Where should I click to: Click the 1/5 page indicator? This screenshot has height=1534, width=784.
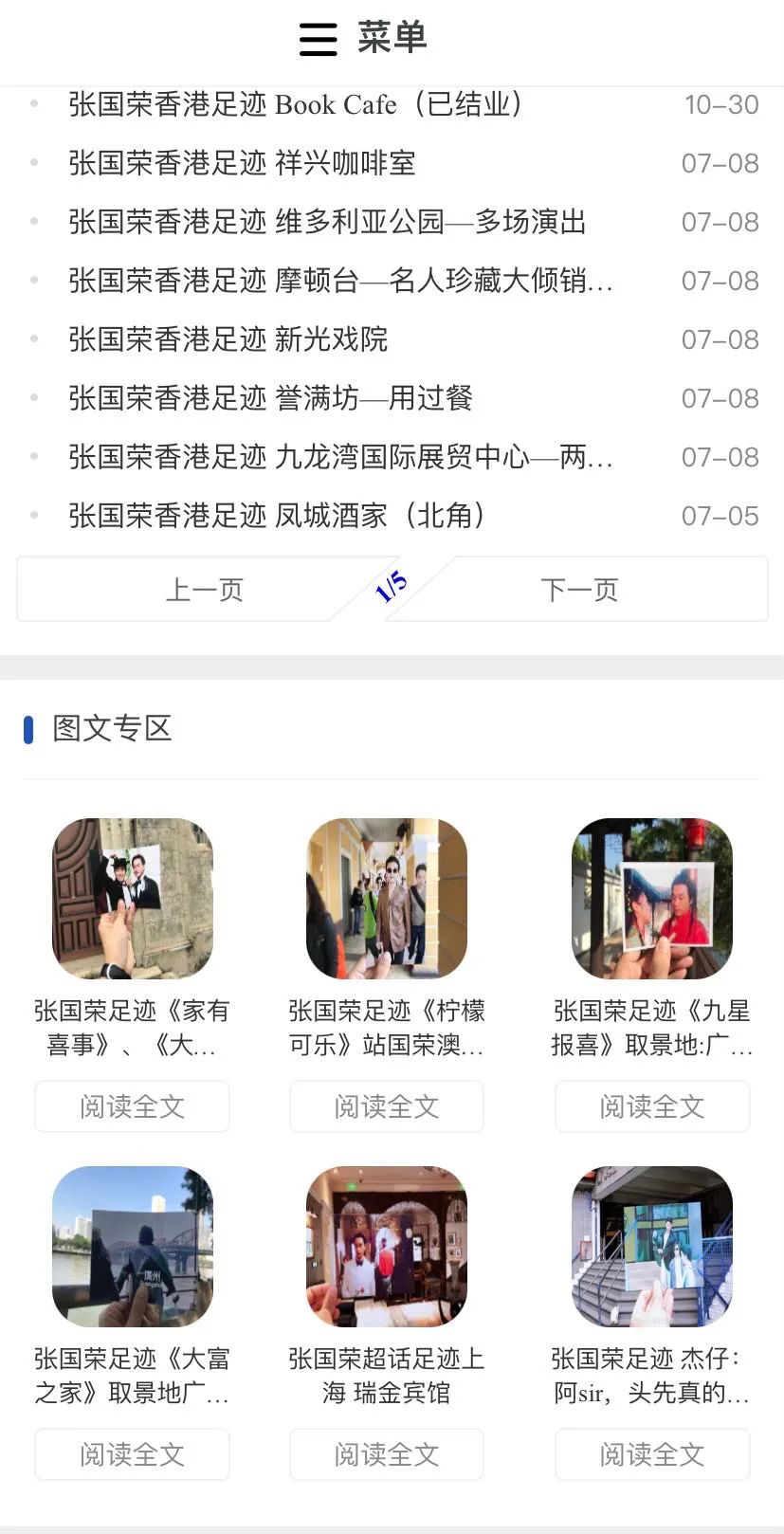pyautogui.click(x=392, y=588)
